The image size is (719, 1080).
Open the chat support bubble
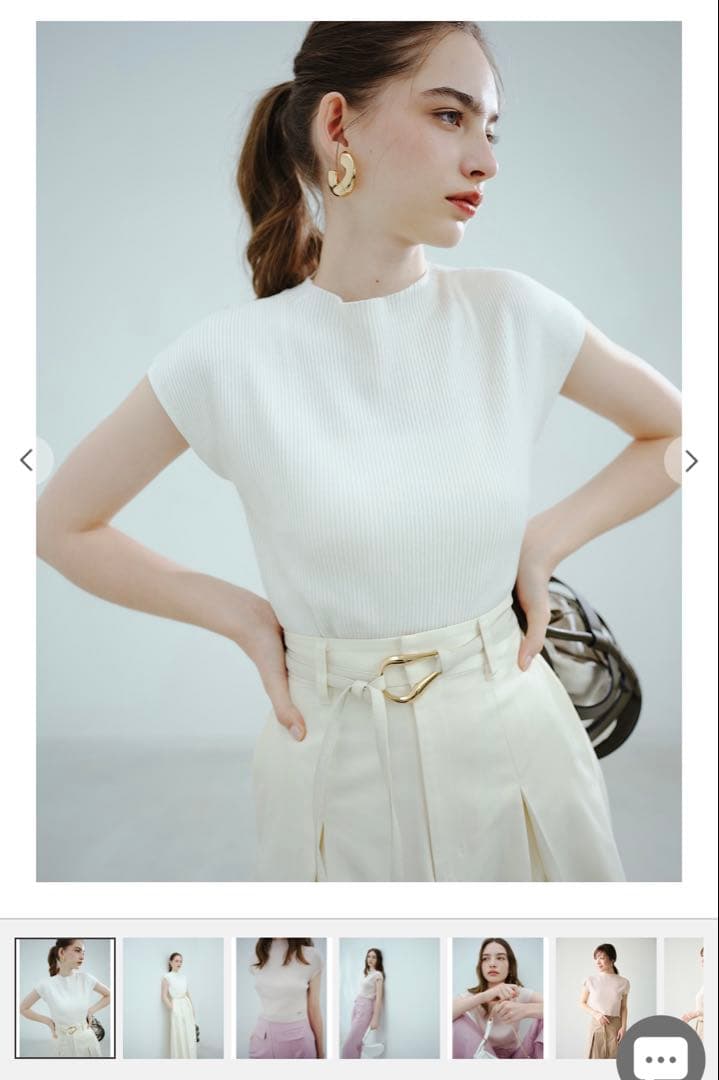tap(662, 1055)
